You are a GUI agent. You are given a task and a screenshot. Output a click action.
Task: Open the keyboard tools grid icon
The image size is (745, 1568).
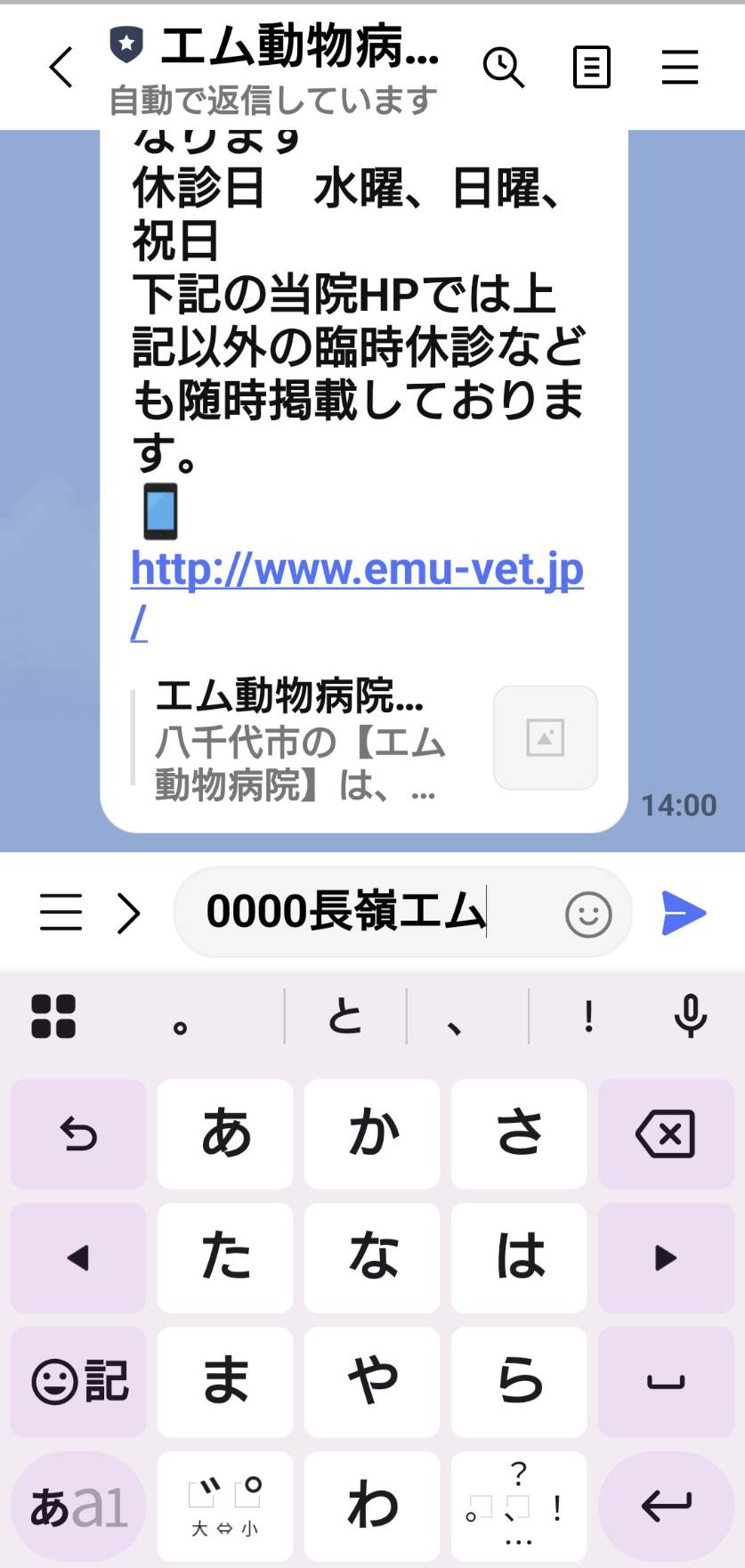[x=53, y=1016]
